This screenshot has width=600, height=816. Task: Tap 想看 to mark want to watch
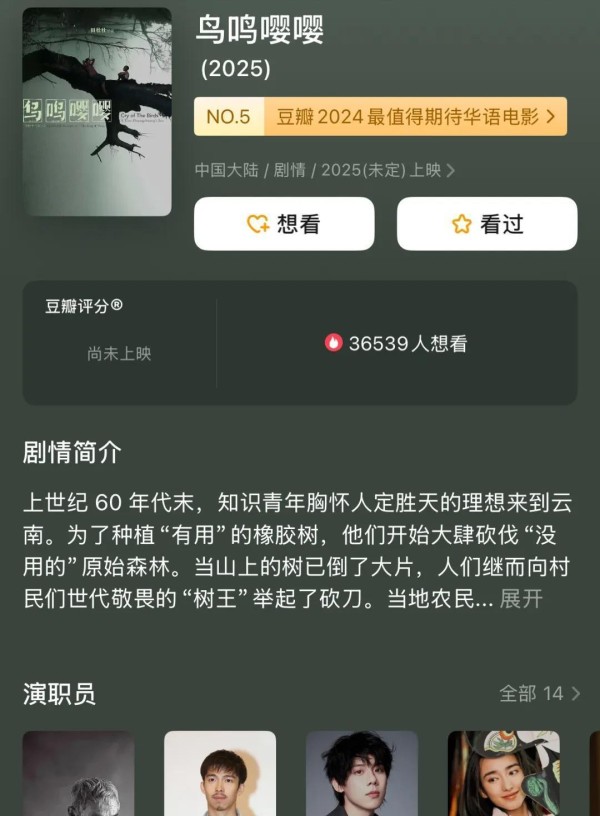point(284,224)
